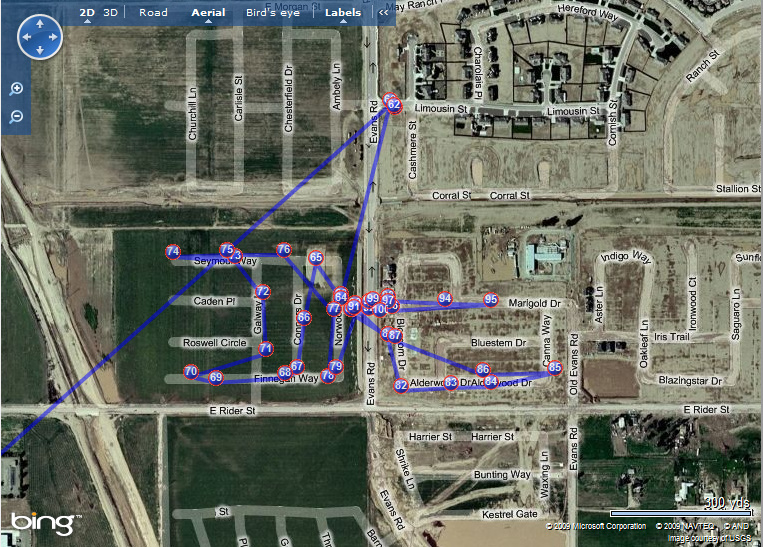
Task: Tap the pan compass control
Action: click(40, 37)
